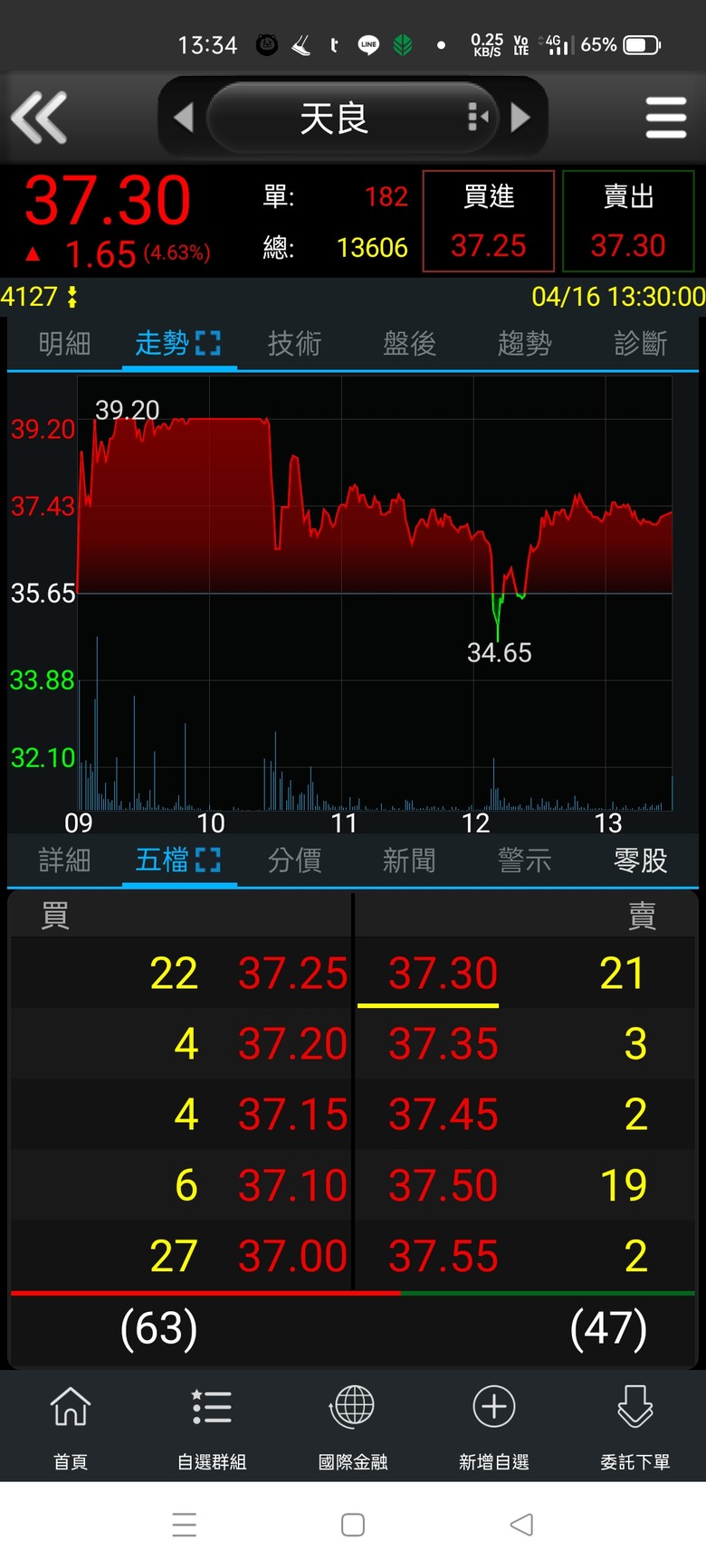Switch to the next stock arrow
Image resolution: width=706 pixels, height=1568 pixels.
coord(520,118)
